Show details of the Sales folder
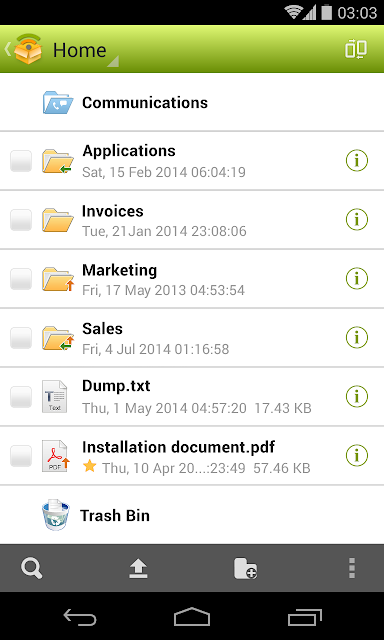The height and width of the screenshot is (640, 384). pos(357,338)
